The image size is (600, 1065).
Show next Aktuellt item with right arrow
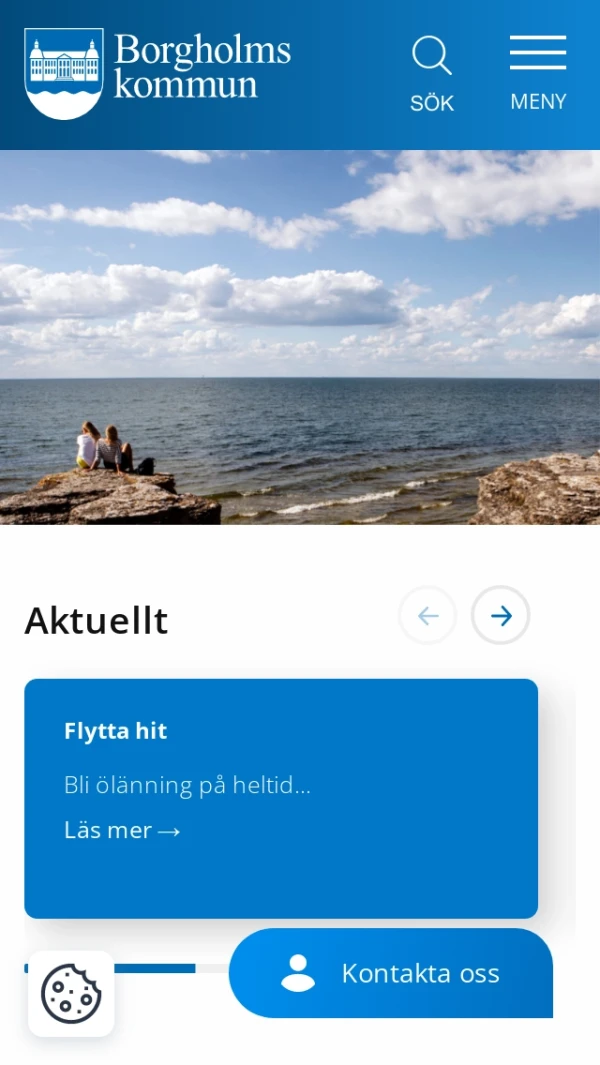500,616
